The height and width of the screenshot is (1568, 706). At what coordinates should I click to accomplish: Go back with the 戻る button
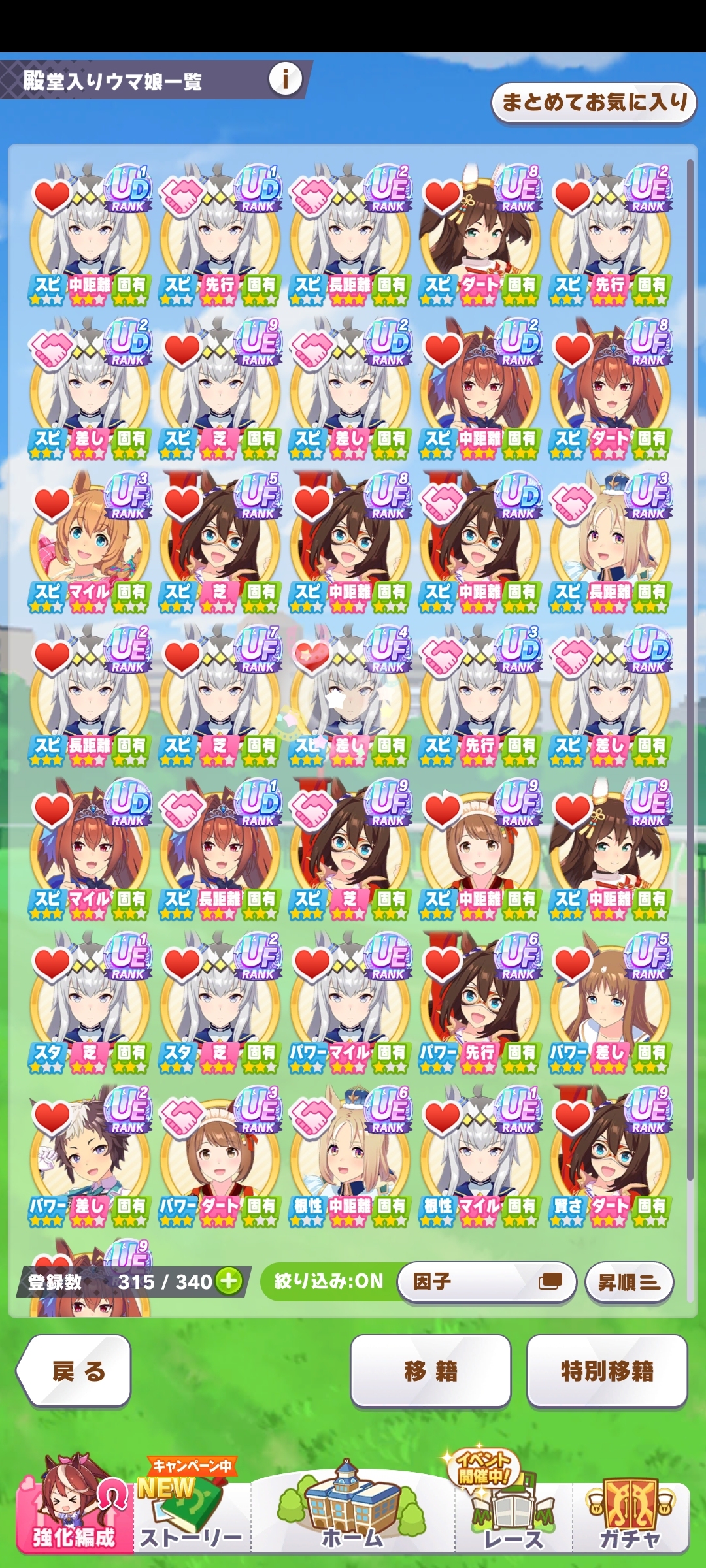tap(76, 1371)
